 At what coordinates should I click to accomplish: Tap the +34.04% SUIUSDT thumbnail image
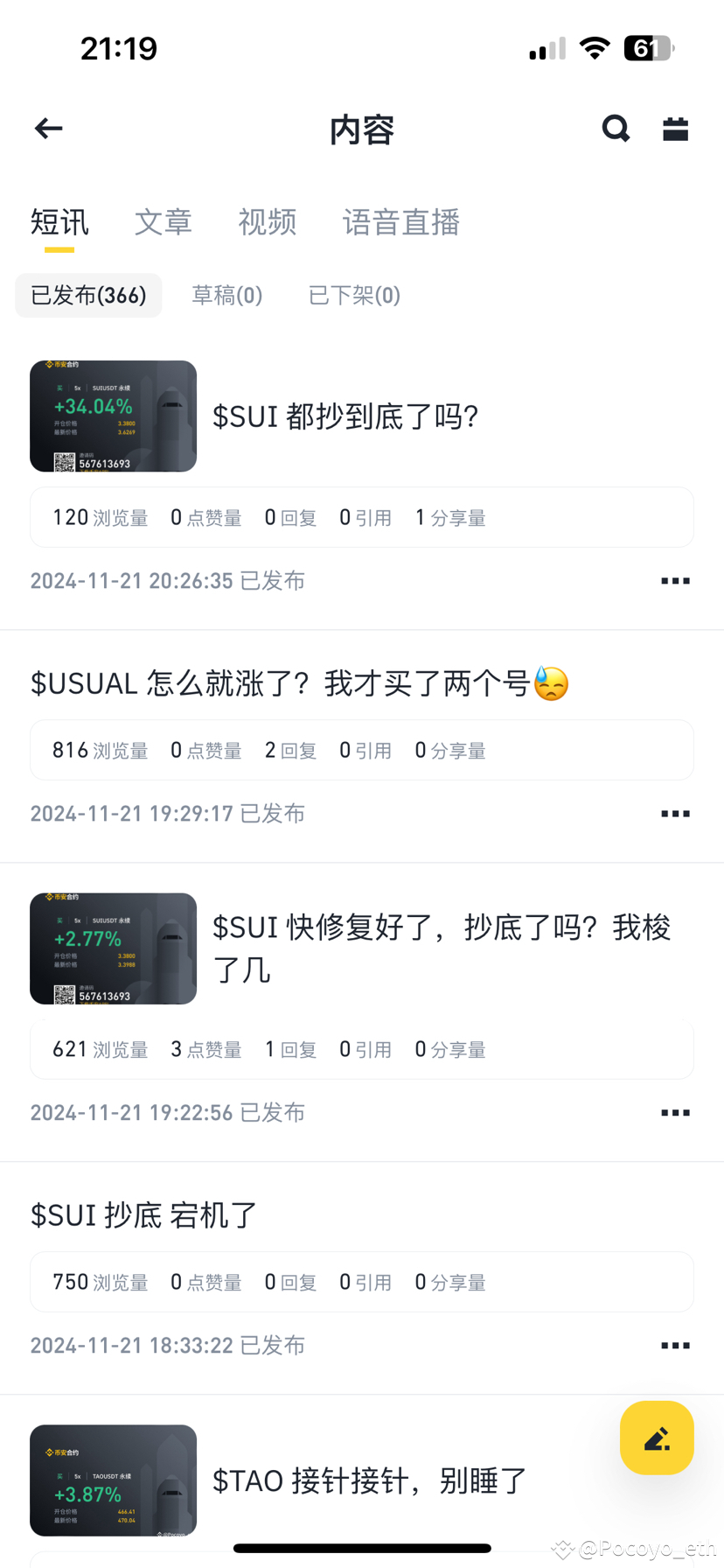113,416
